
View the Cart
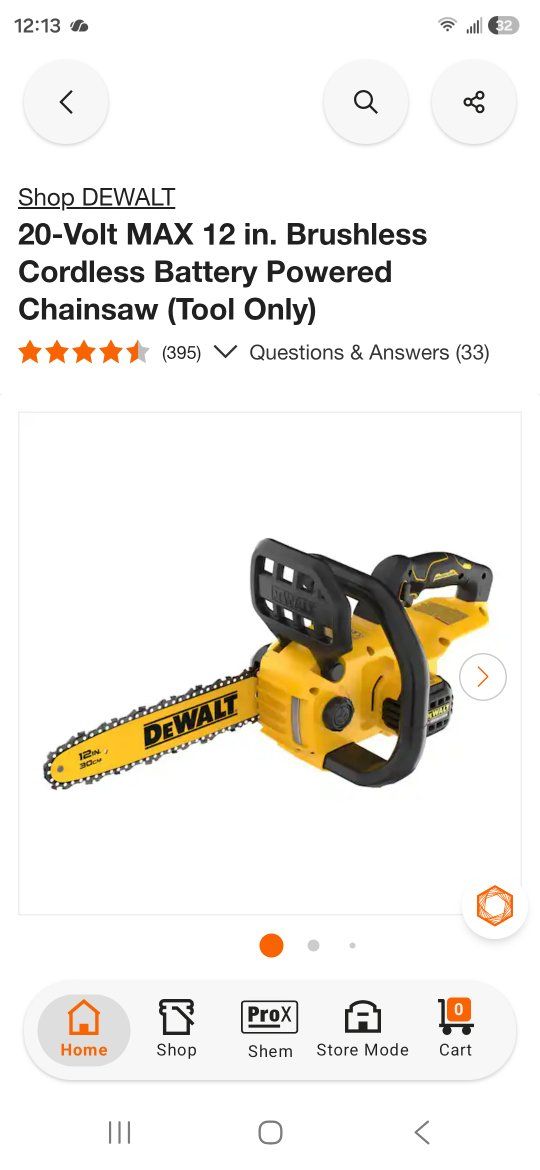pos(456,1030)
